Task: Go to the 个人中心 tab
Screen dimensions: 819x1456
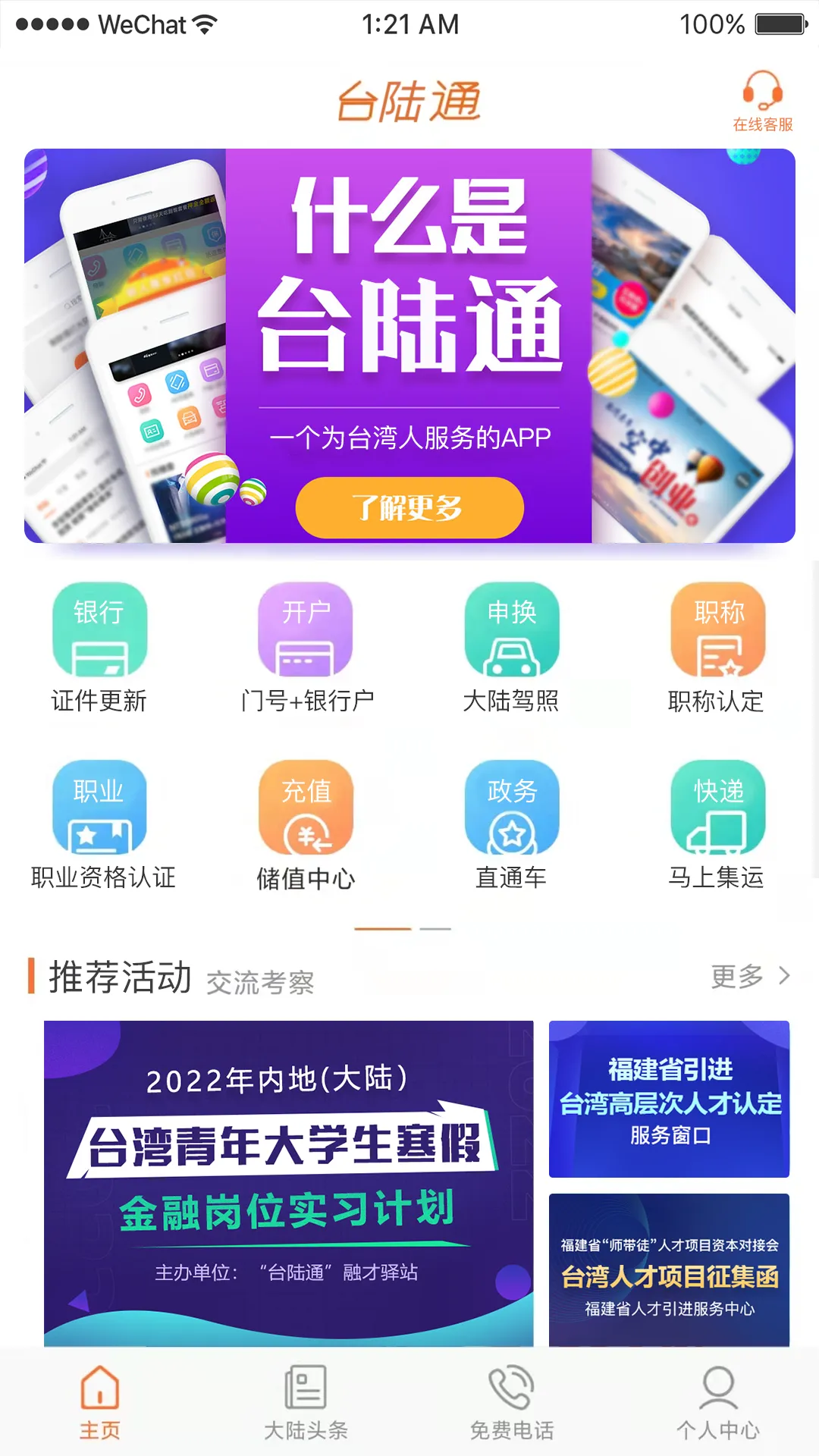Action: pyautogui.click(x=717, y=1403)
